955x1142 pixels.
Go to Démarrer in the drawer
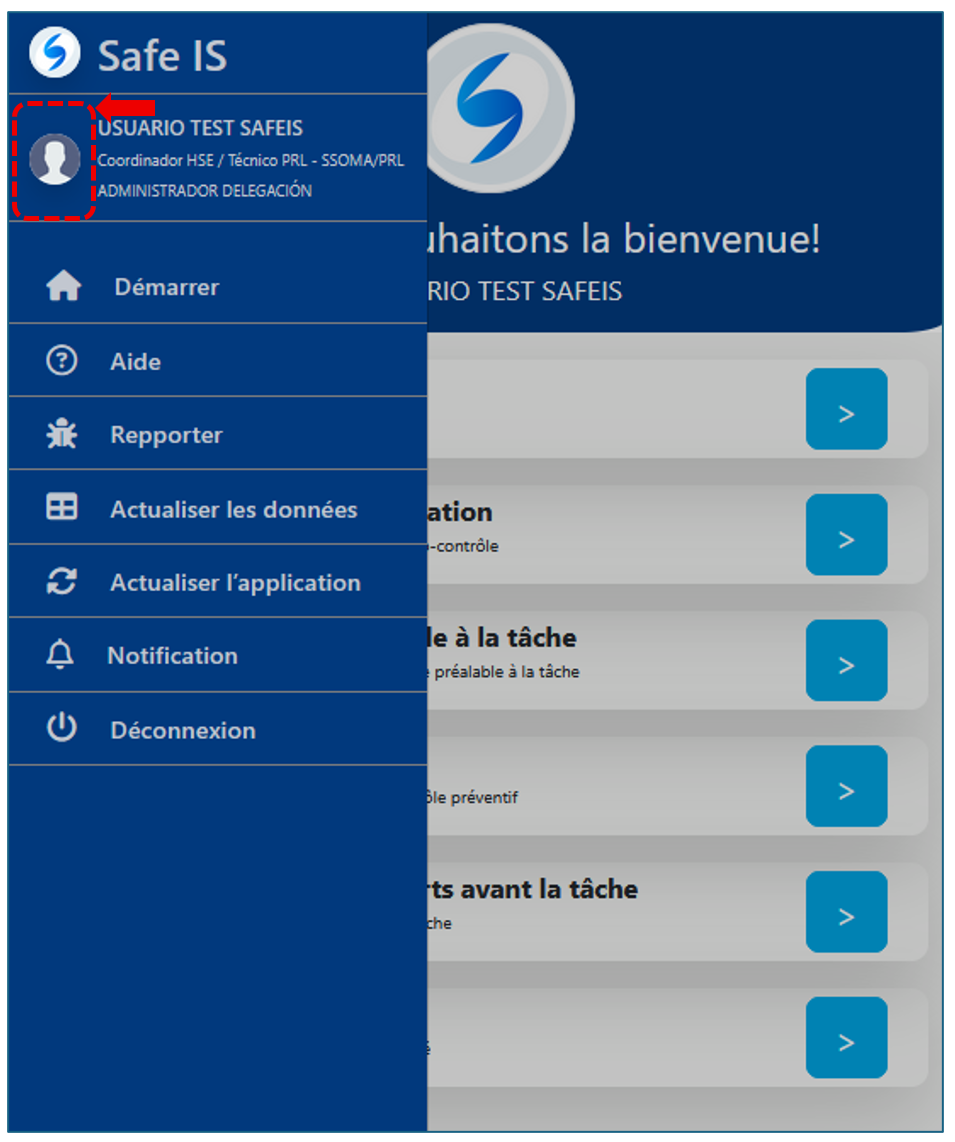pyautogui.click(x=166, y=287)
